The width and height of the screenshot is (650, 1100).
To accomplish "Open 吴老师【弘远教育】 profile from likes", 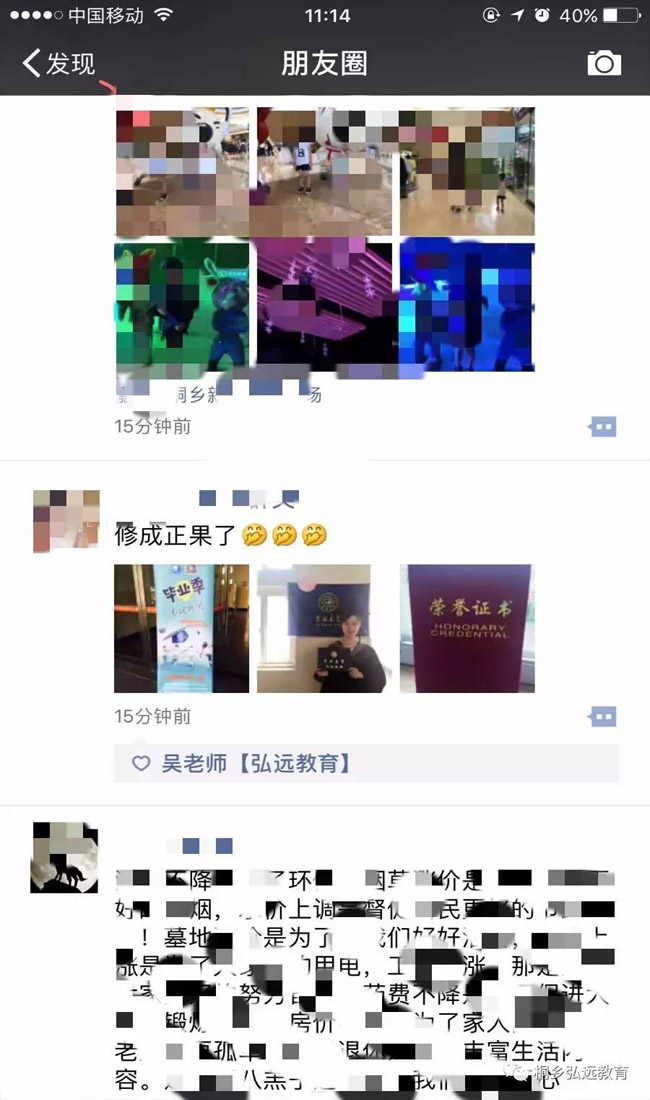I will (256, 764).
